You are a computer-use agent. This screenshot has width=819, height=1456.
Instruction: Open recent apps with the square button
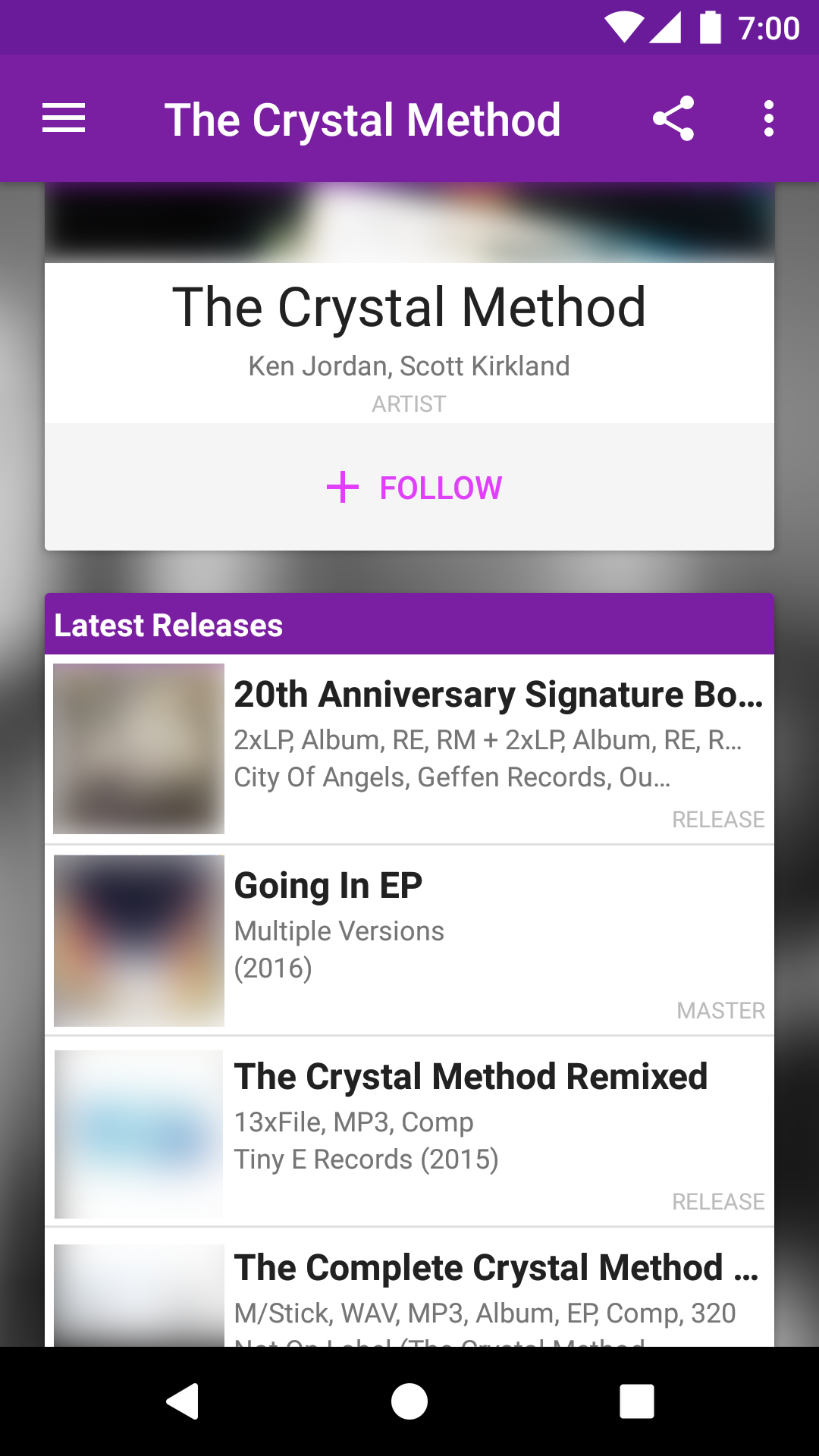[x=637, y=1401]
